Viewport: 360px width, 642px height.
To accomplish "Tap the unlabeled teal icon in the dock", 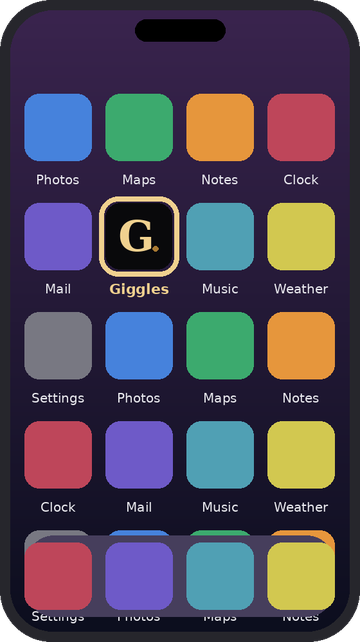I will 220,576.
